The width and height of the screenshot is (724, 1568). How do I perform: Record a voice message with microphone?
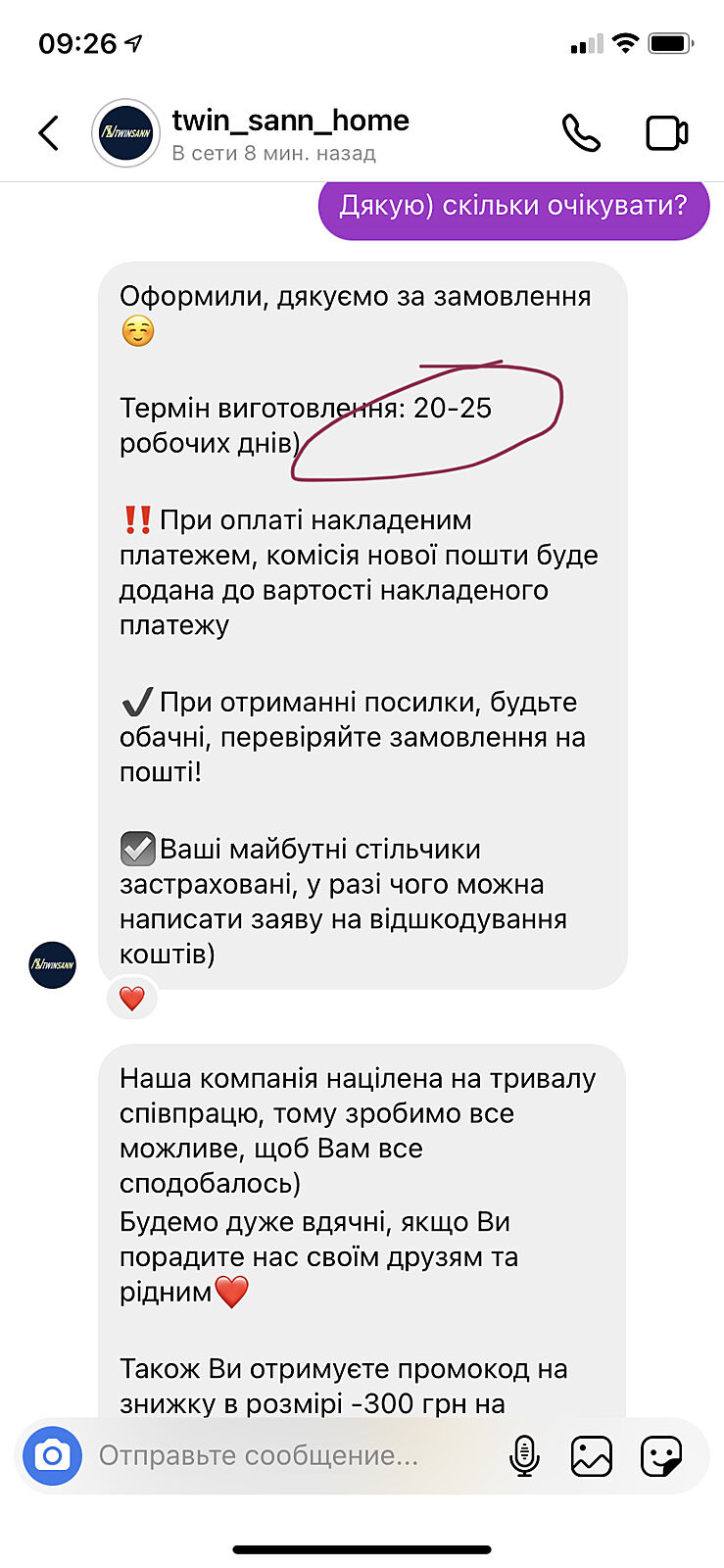[x=525, y=1456]
